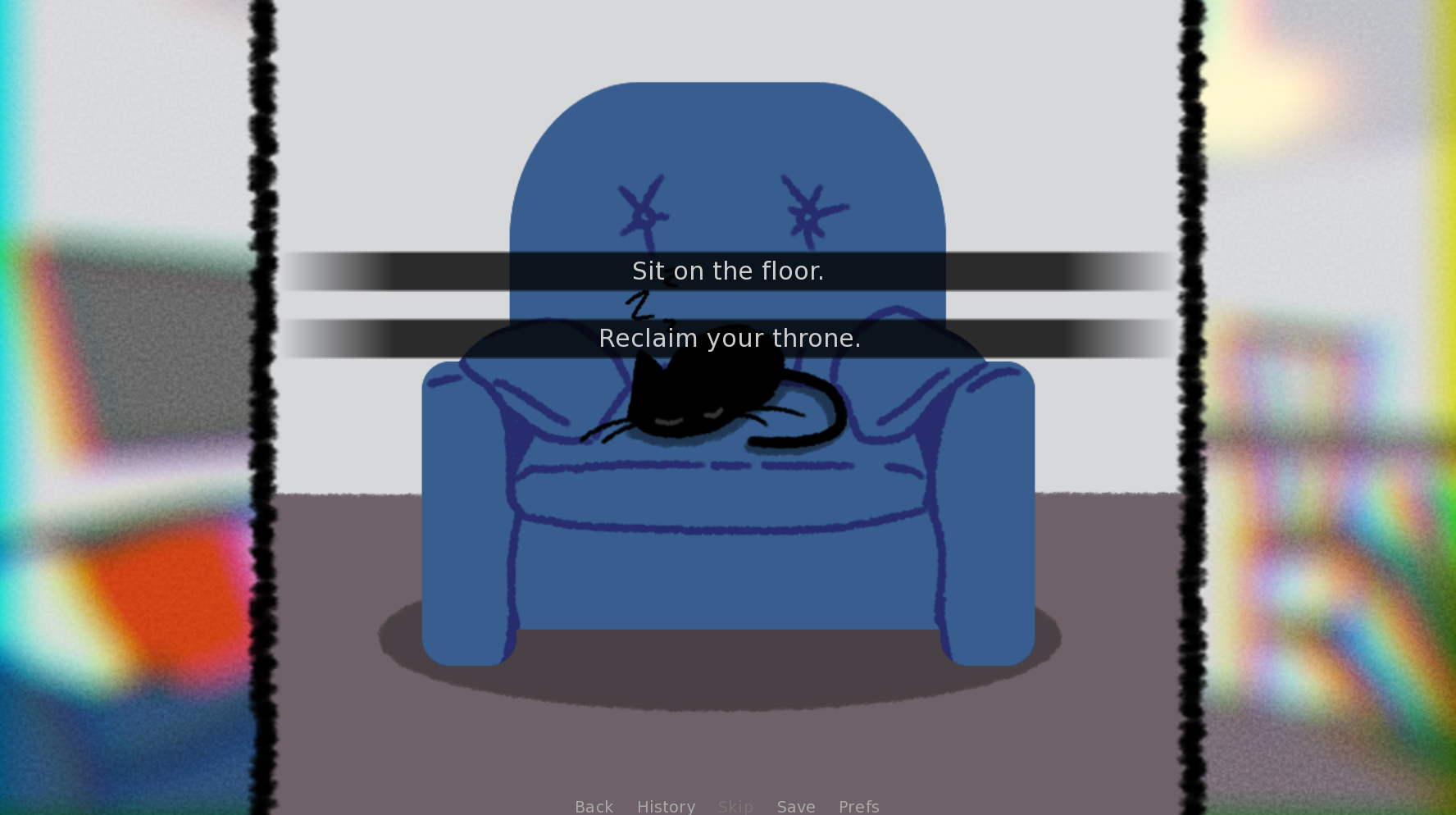
Task: Choose 'Sit on the floor.' option
Action: (x=728, y=271)
